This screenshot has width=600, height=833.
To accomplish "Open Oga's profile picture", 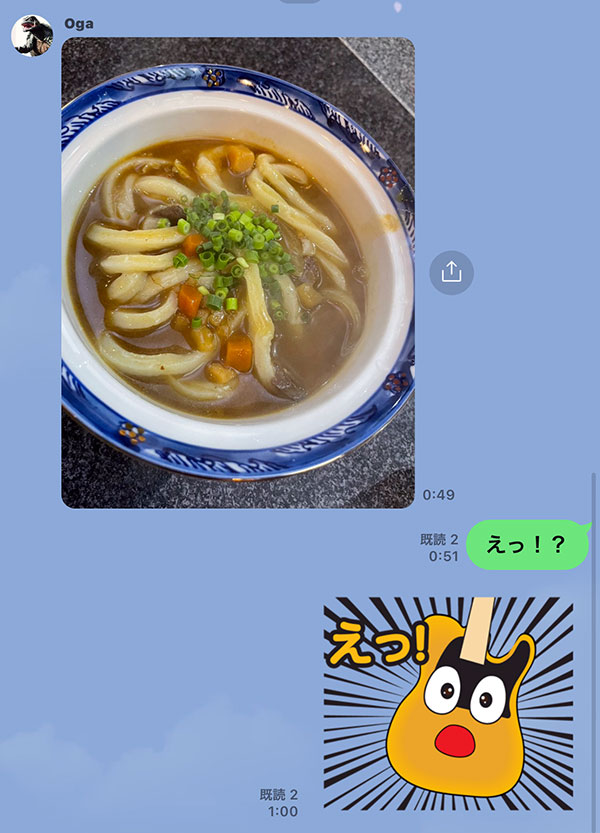I will [31, 36].
